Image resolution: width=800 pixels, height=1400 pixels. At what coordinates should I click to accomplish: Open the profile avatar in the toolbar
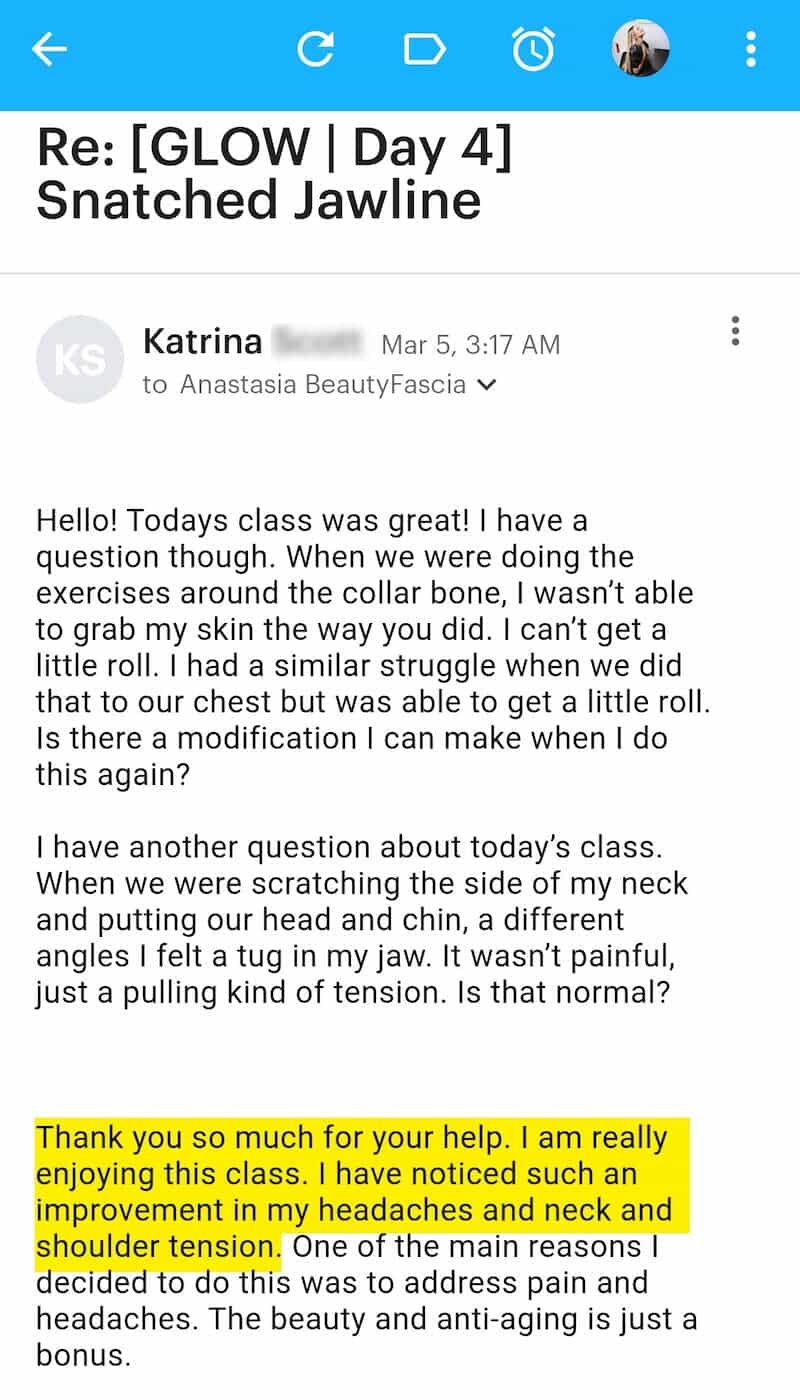640,48
